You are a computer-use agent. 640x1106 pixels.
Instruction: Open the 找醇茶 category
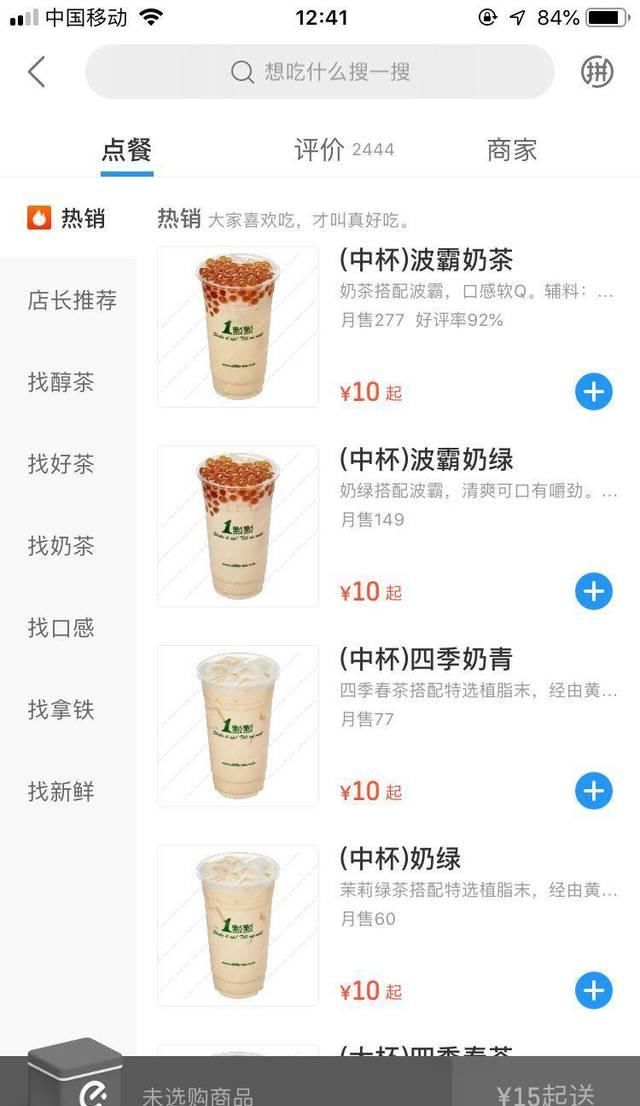point(61,382)
